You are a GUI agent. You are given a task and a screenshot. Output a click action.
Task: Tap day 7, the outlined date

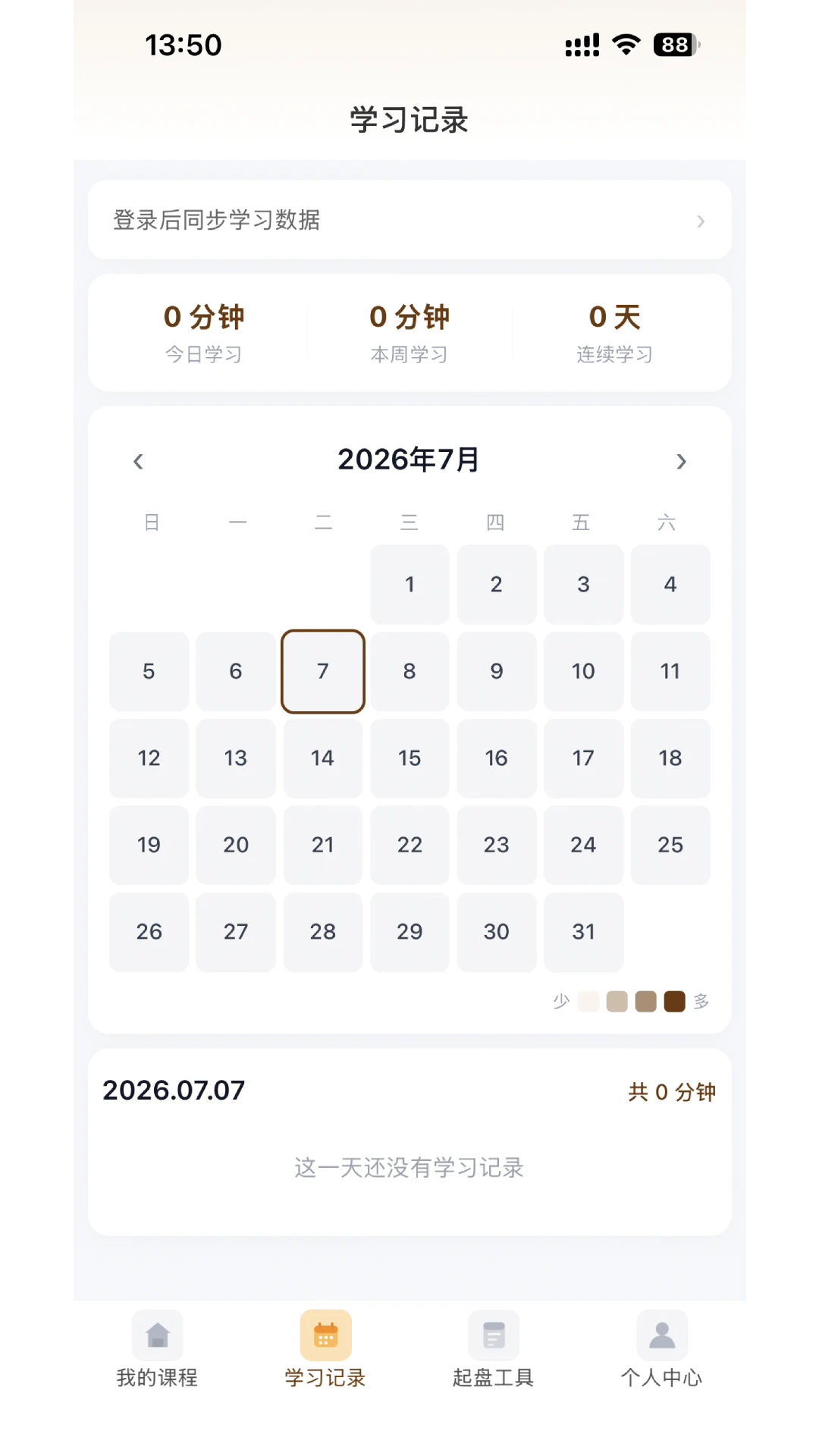pos(323,671)
